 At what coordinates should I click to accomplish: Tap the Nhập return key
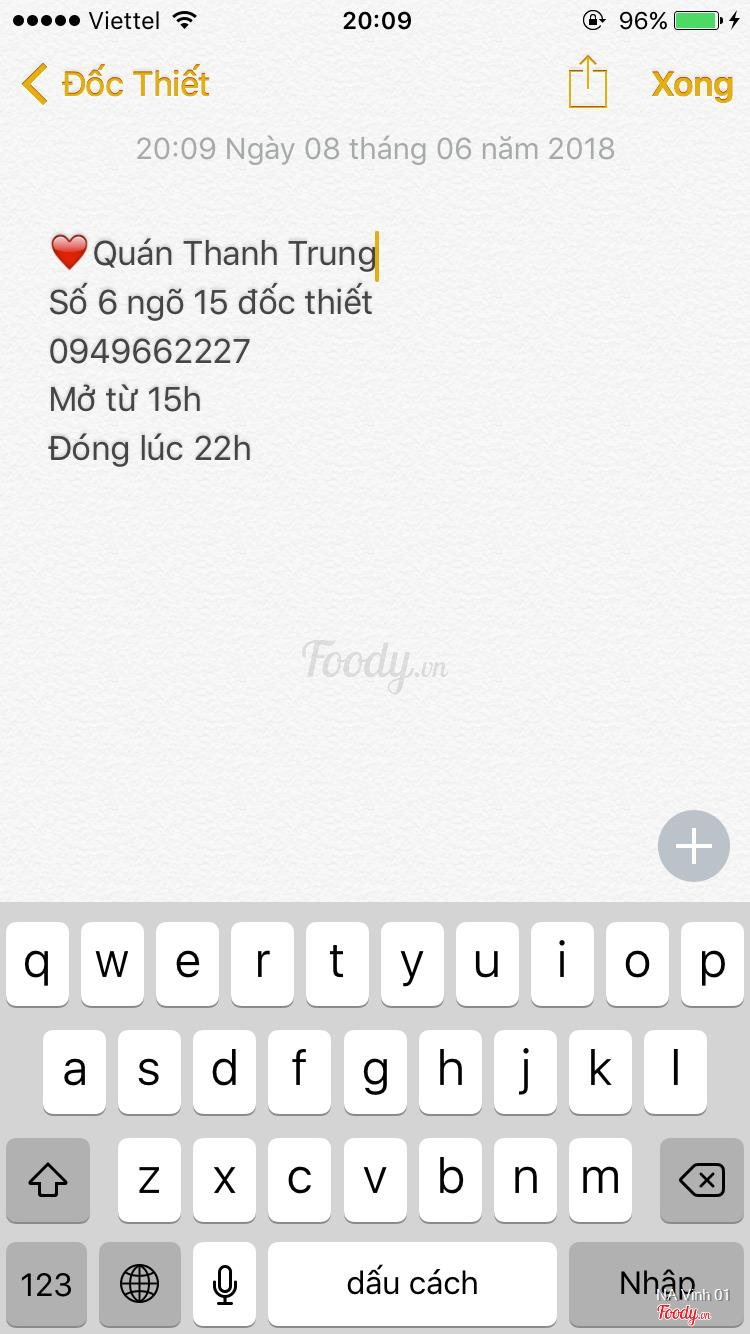click(x=656, y=1284)
